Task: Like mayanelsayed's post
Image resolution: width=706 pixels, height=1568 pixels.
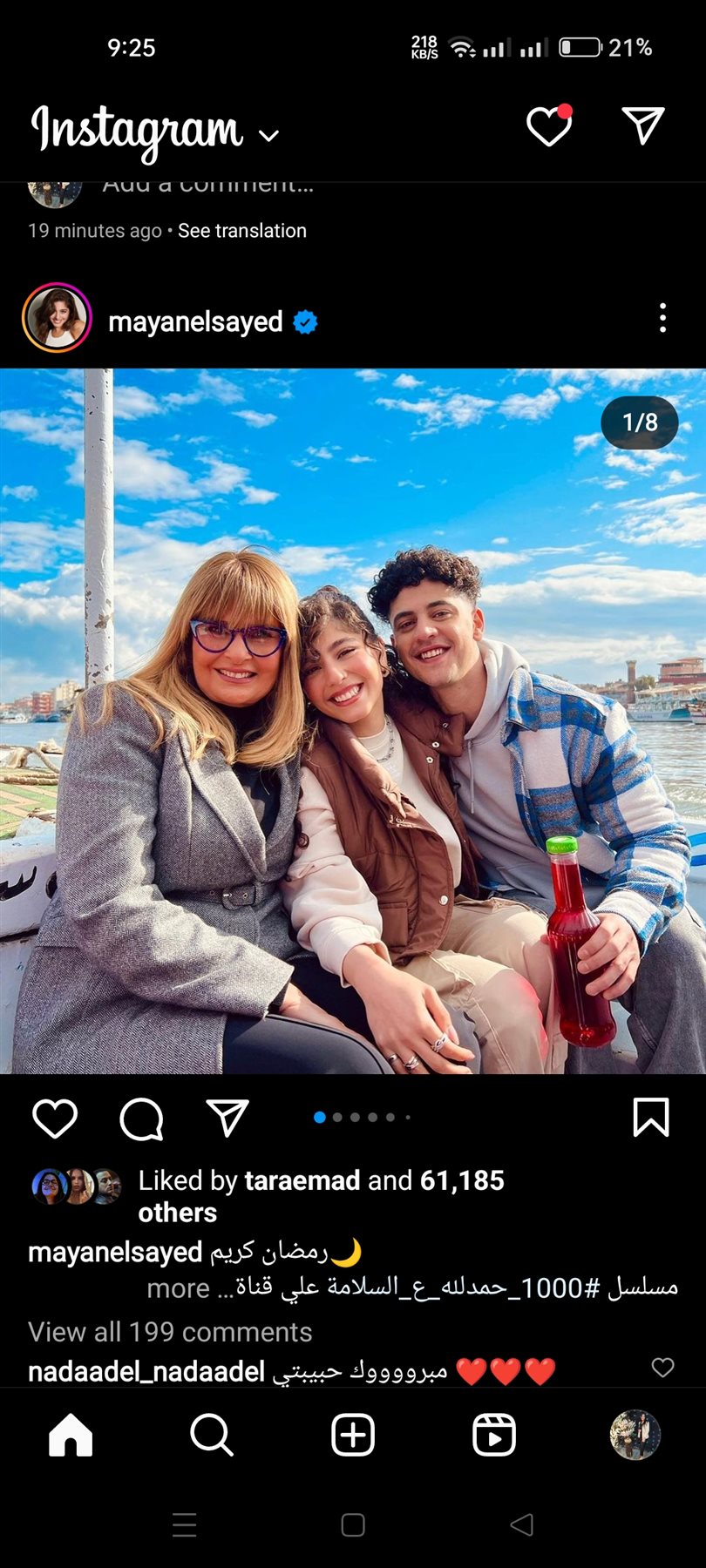Action: point(55,1118)
